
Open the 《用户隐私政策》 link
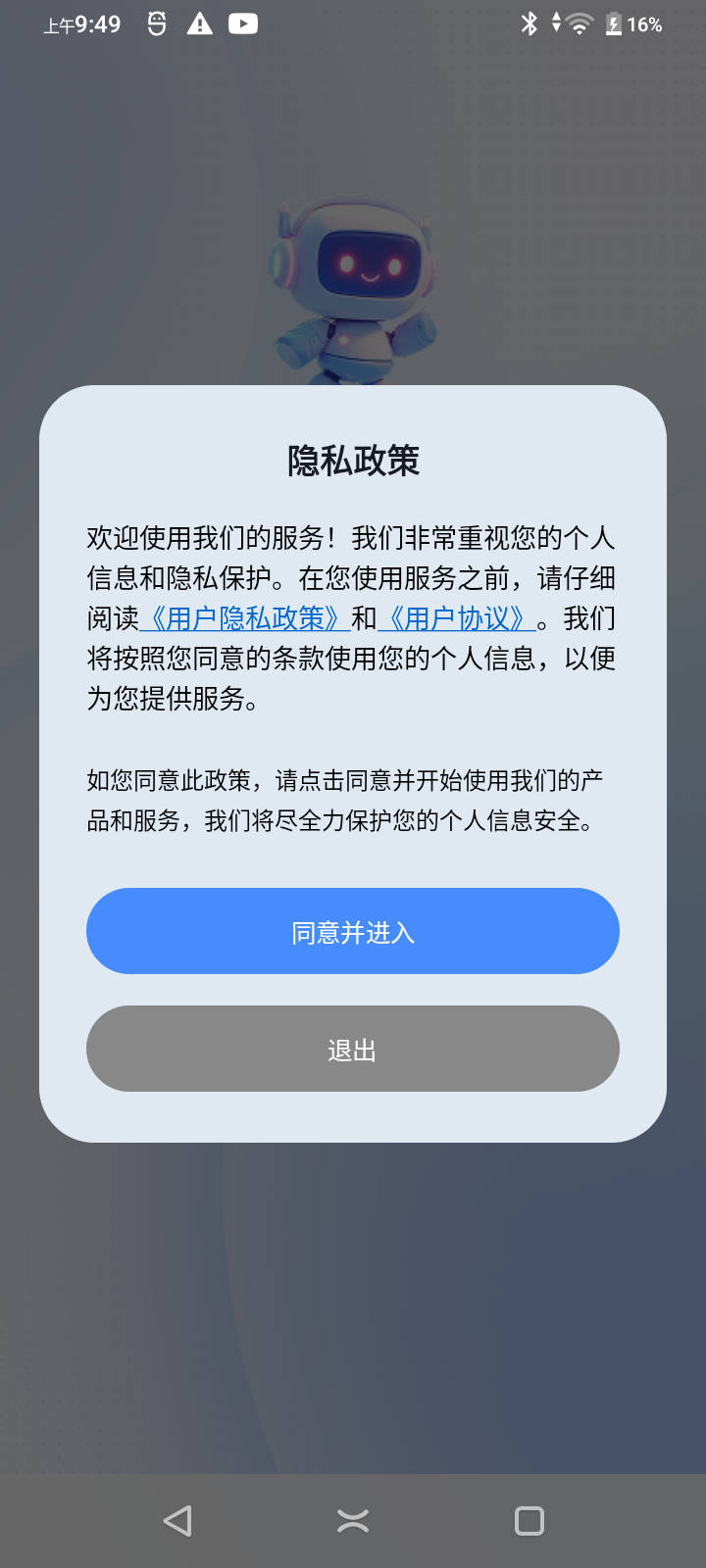click(244, 620)
